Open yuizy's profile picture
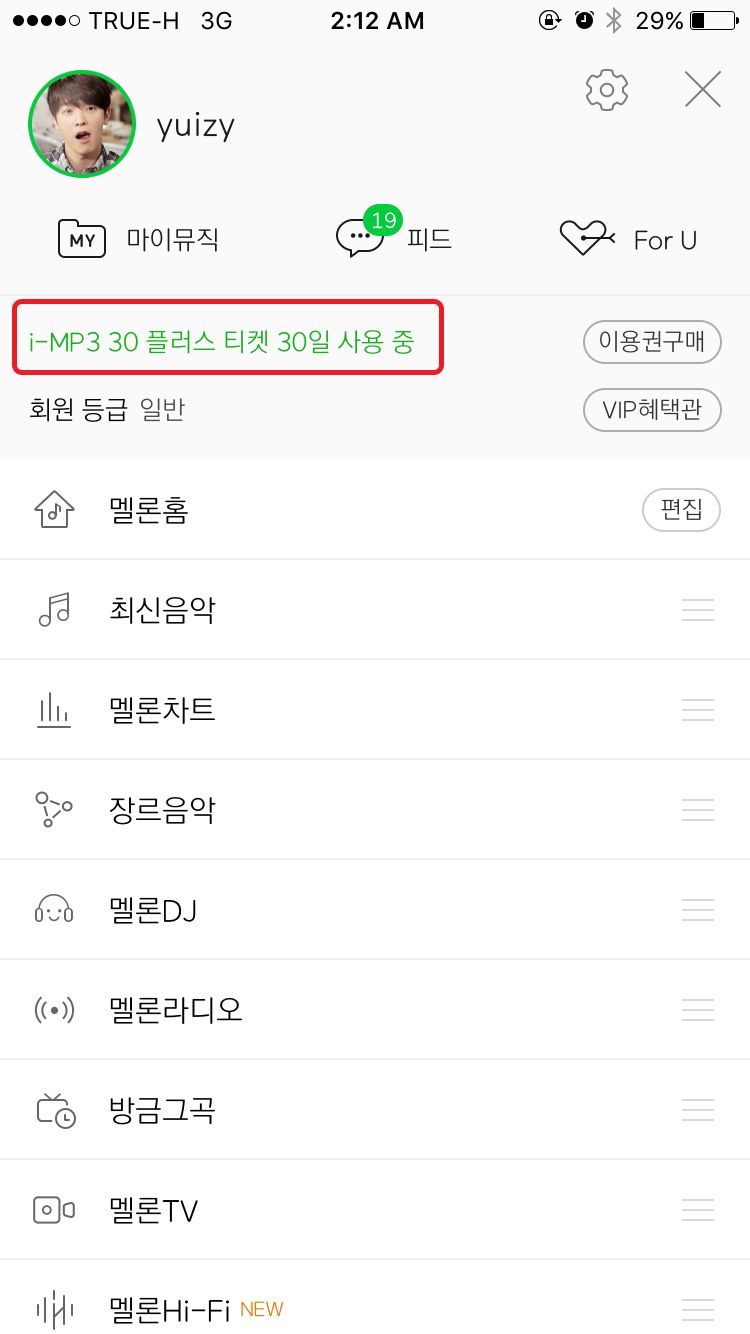The image size is (750, 1334). 81,123
